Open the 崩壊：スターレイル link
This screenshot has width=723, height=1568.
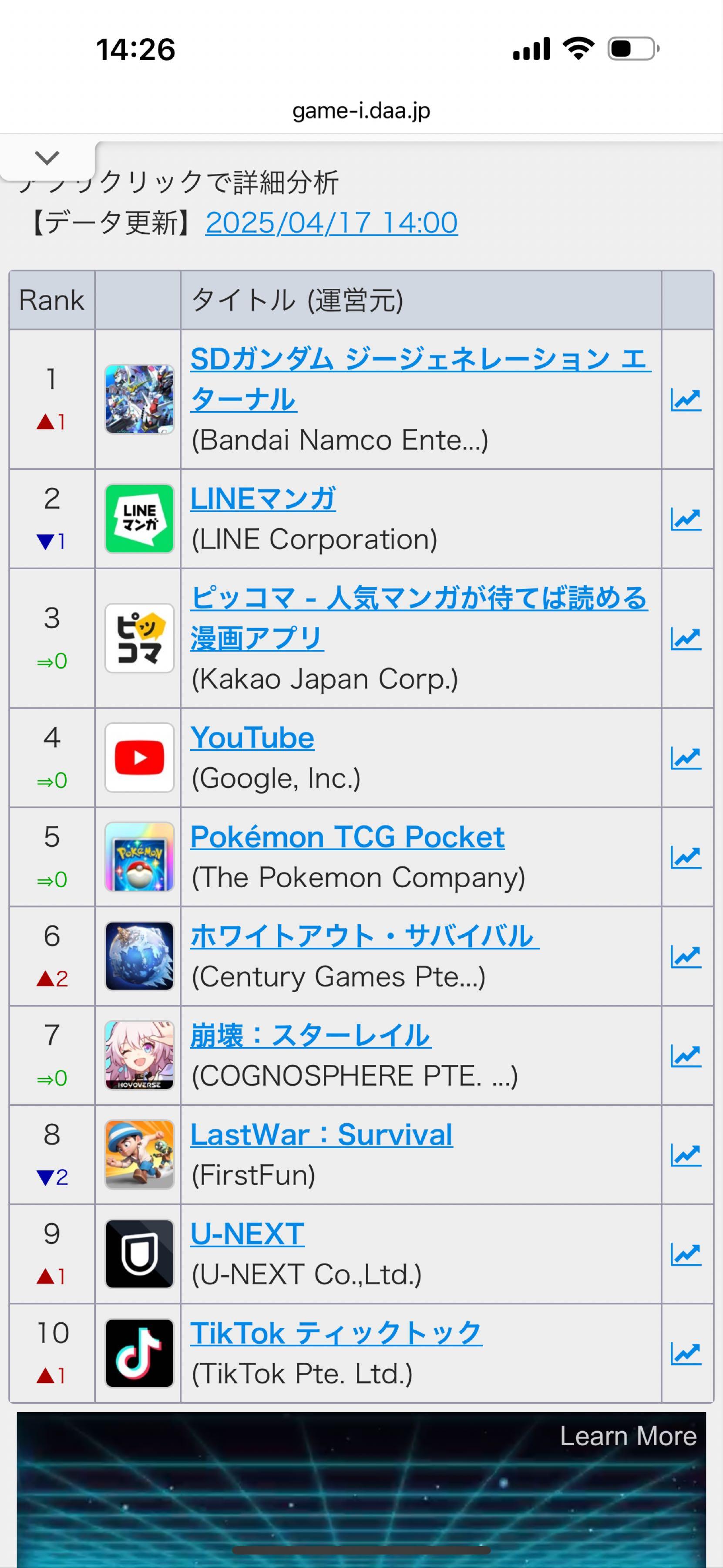310,1035
